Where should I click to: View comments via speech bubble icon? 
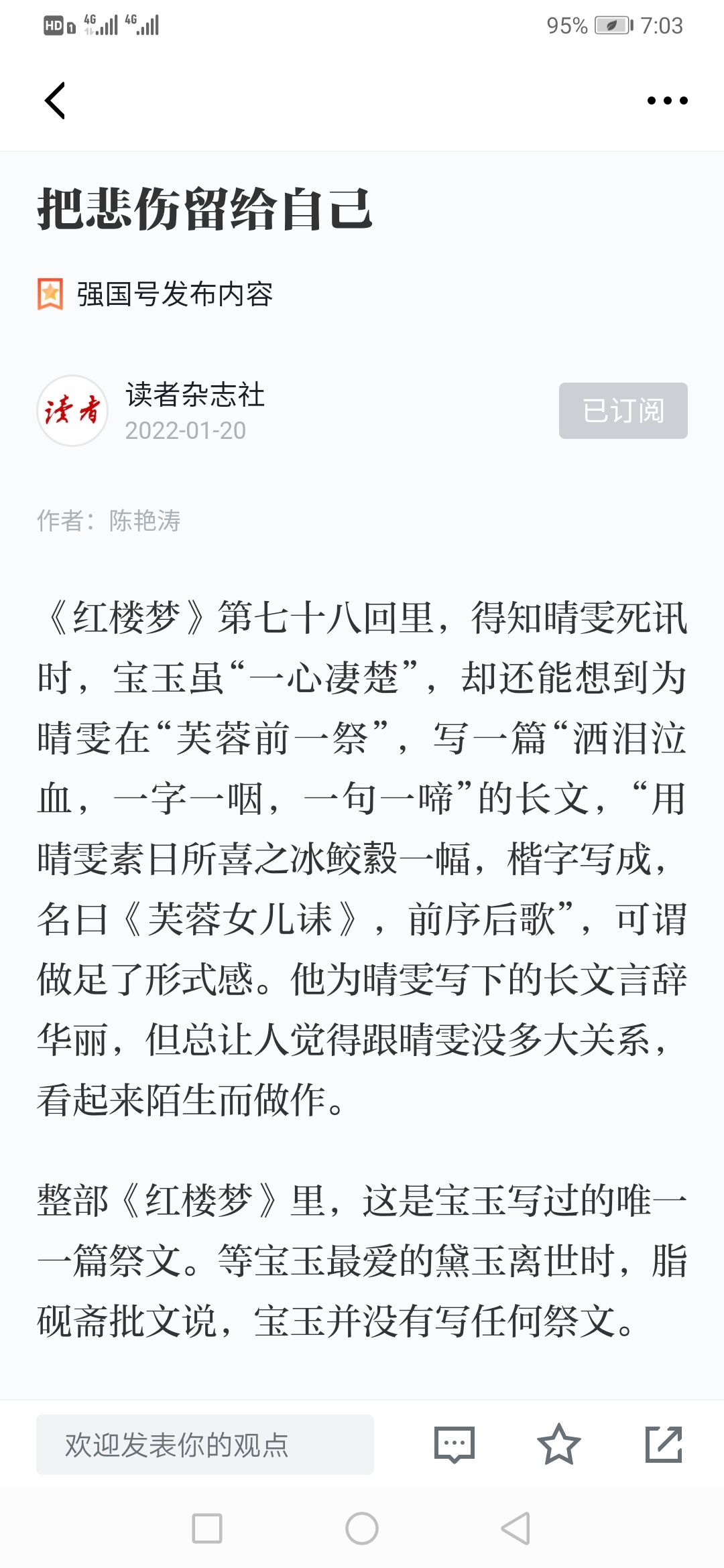click(x=455, y=1444)
